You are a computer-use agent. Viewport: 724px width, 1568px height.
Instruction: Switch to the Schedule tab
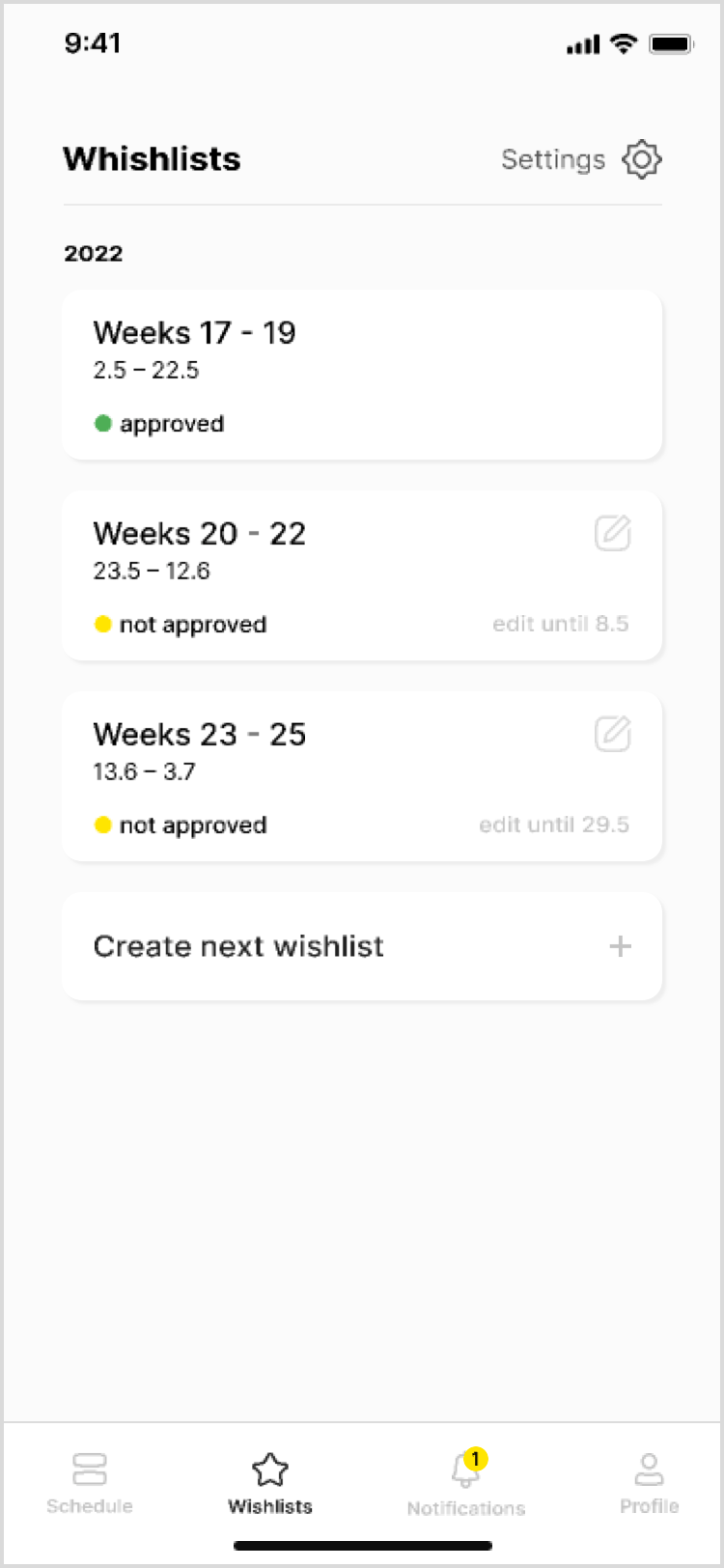pos(90,1484)
